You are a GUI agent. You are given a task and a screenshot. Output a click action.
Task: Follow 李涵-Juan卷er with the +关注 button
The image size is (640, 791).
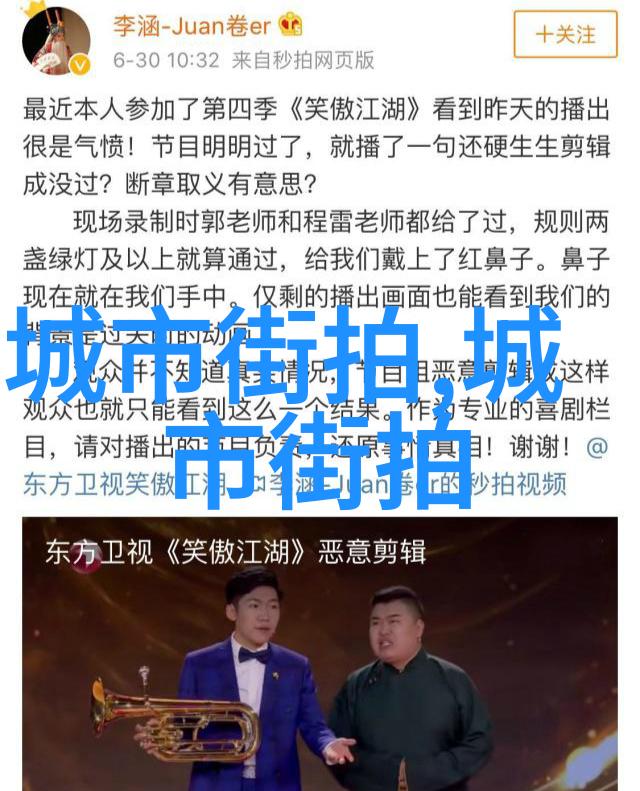565,34
